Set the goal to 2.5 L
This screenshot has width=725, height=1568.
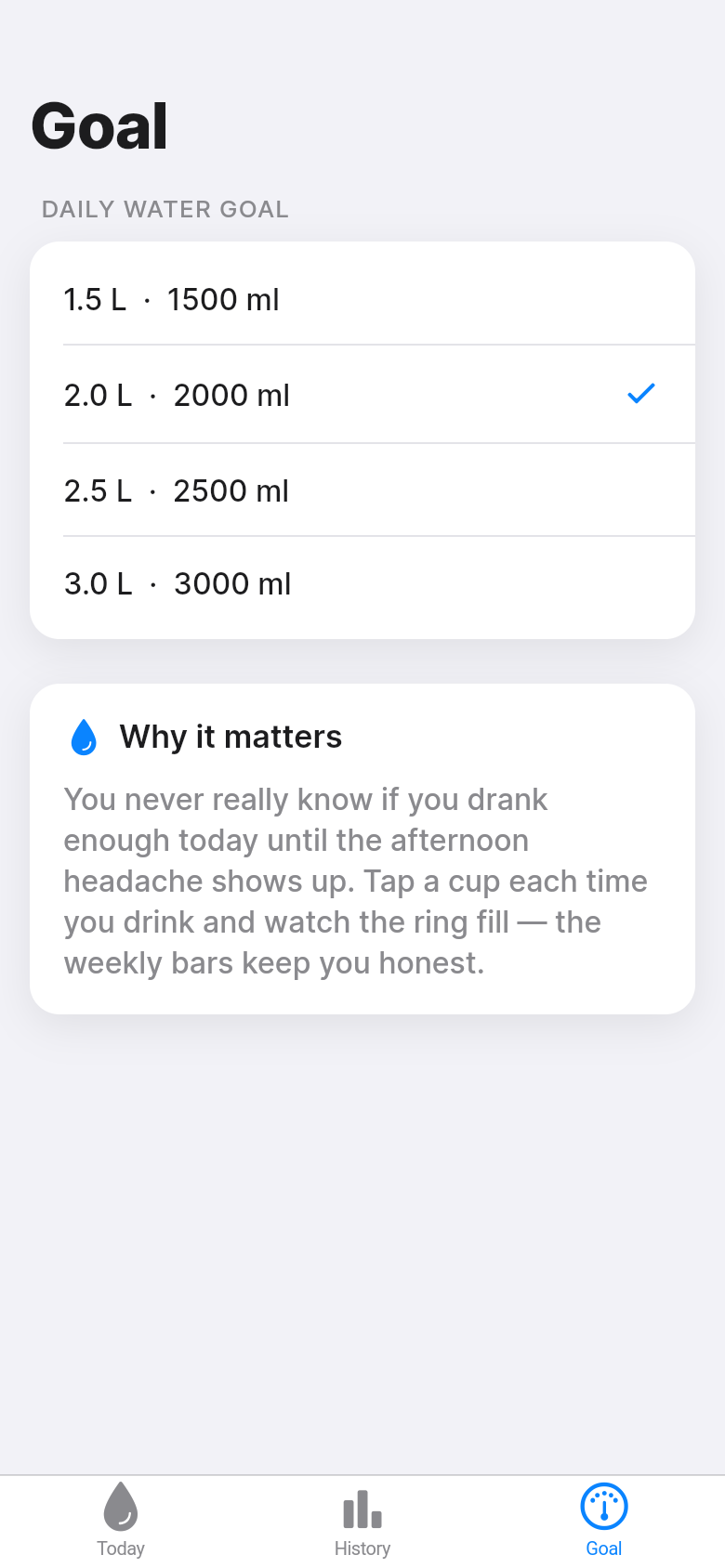click(x=362, y=490)
